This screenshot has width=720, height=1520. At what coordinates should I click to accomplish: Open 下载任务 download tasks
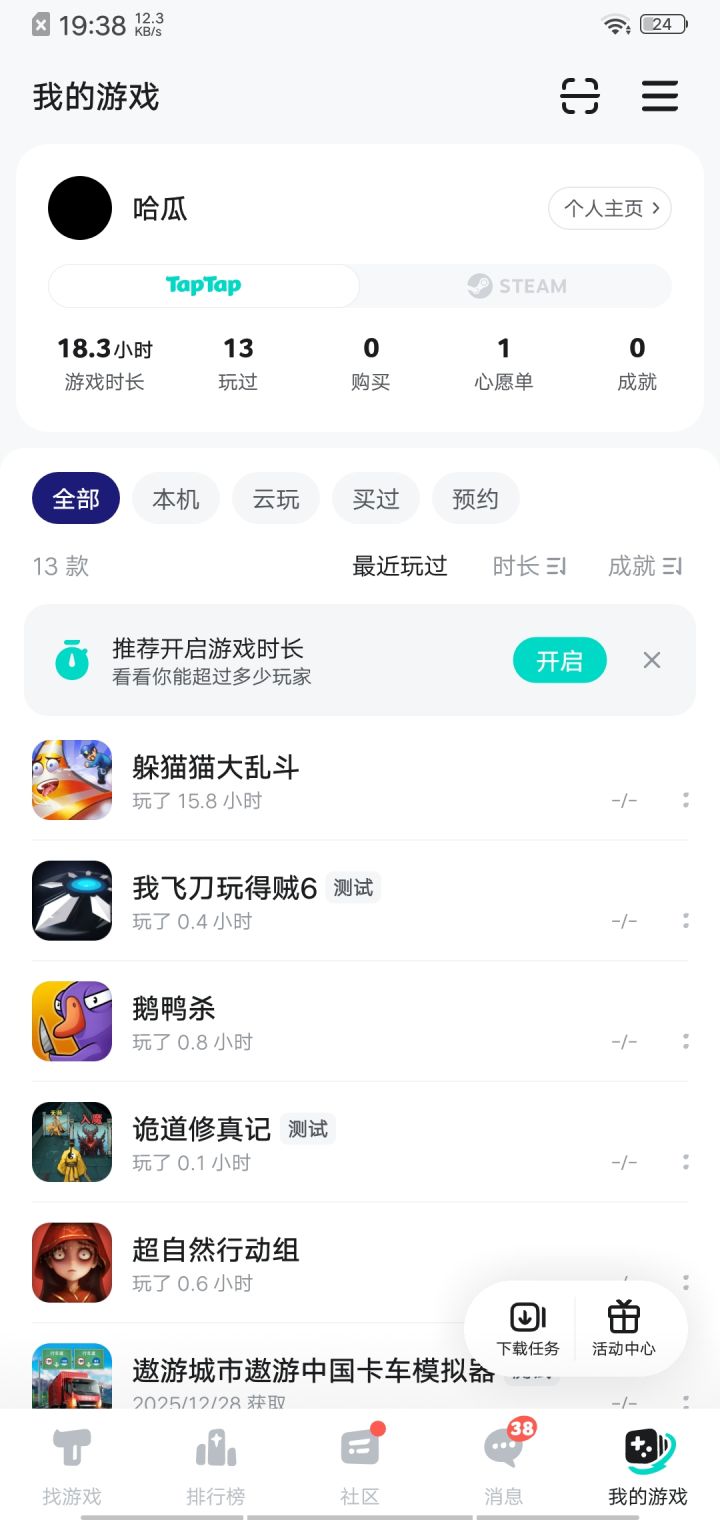click(x=528, y=1329)
